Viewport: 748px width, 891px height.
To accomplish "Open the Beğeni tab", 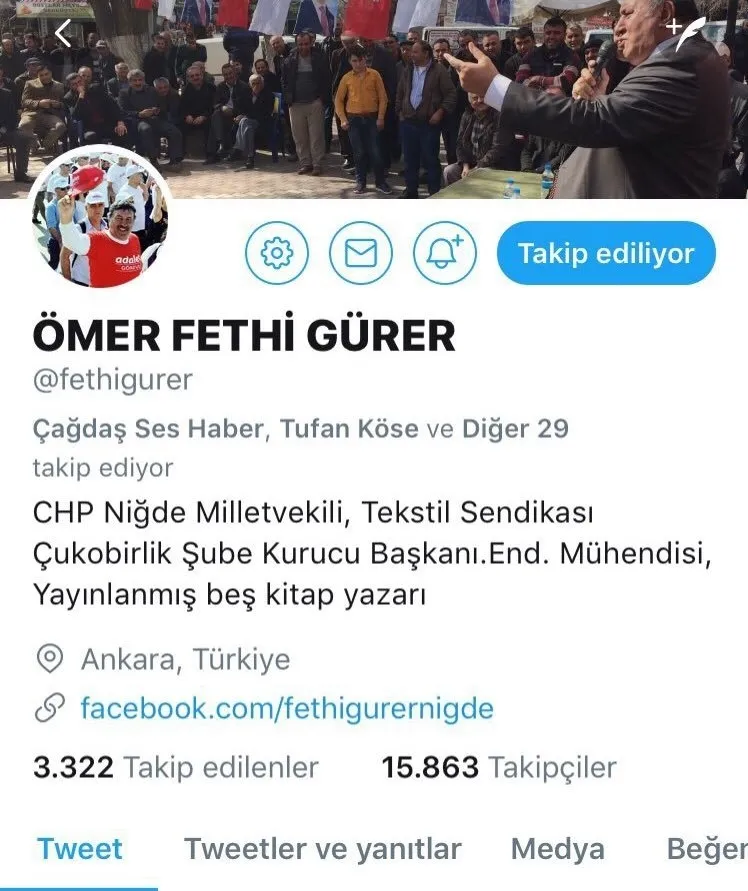I will [706, 850].
